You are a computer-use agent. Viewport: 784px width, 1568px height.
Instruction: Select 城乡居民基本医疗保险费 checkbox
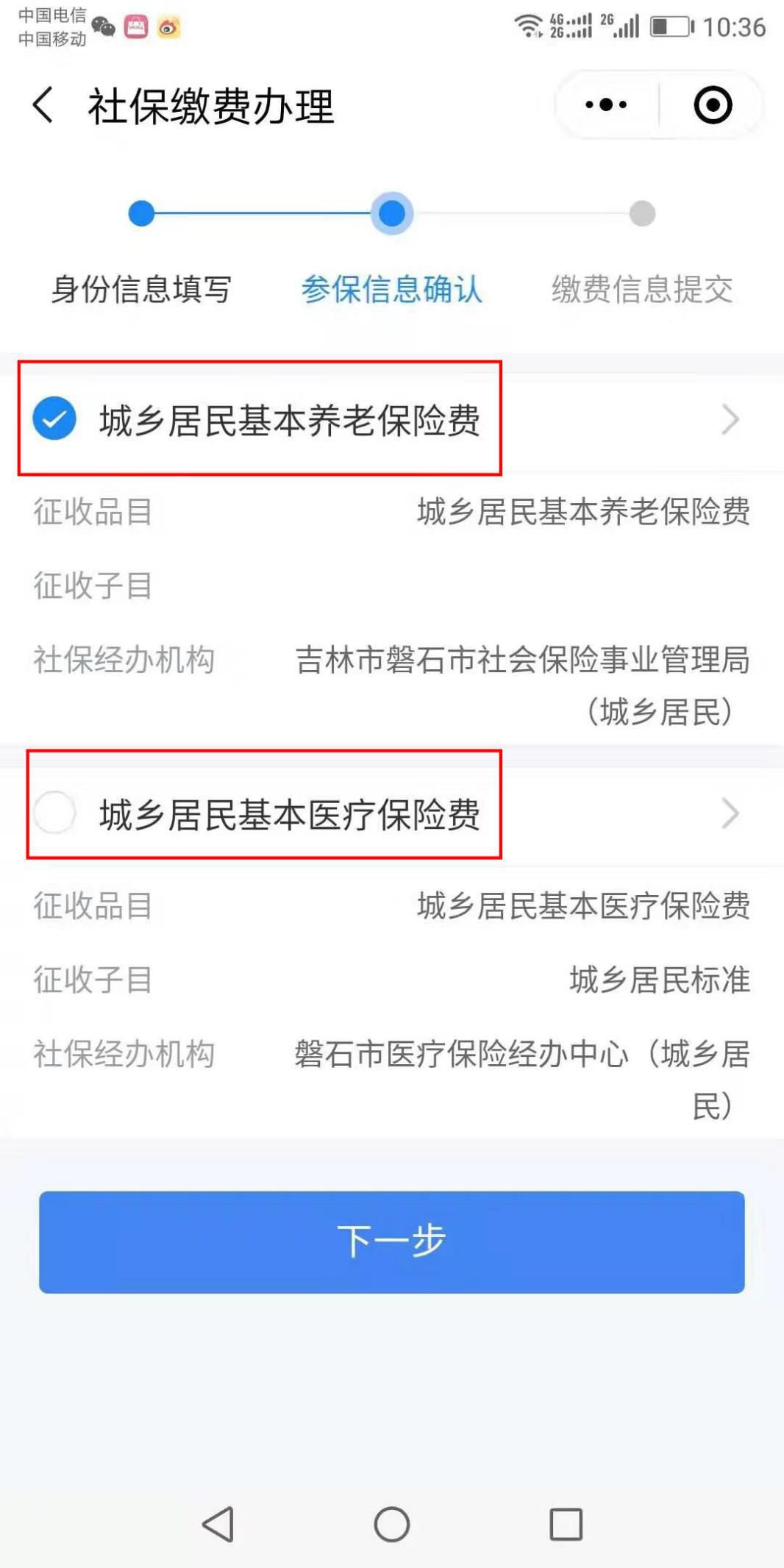[54, 813]
